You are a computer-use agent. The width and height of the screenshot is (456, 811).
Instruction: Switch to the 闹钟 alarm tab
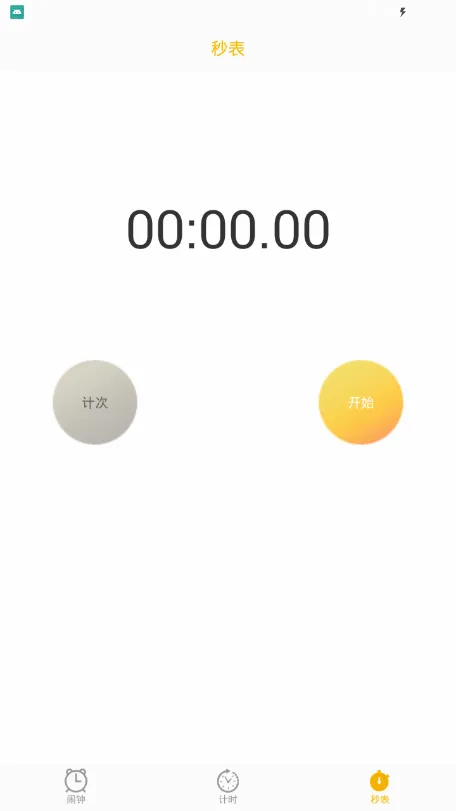pyautogui.click(x=76, y=786)
